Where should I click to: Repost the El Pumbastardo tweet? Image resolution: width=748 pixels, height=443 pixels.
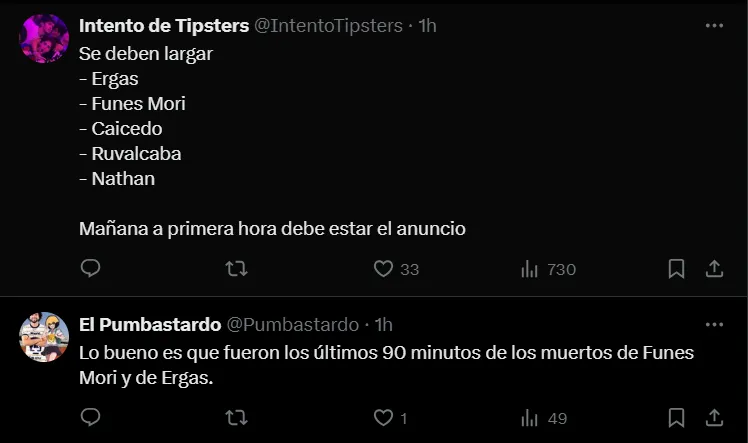click(236, 417)
